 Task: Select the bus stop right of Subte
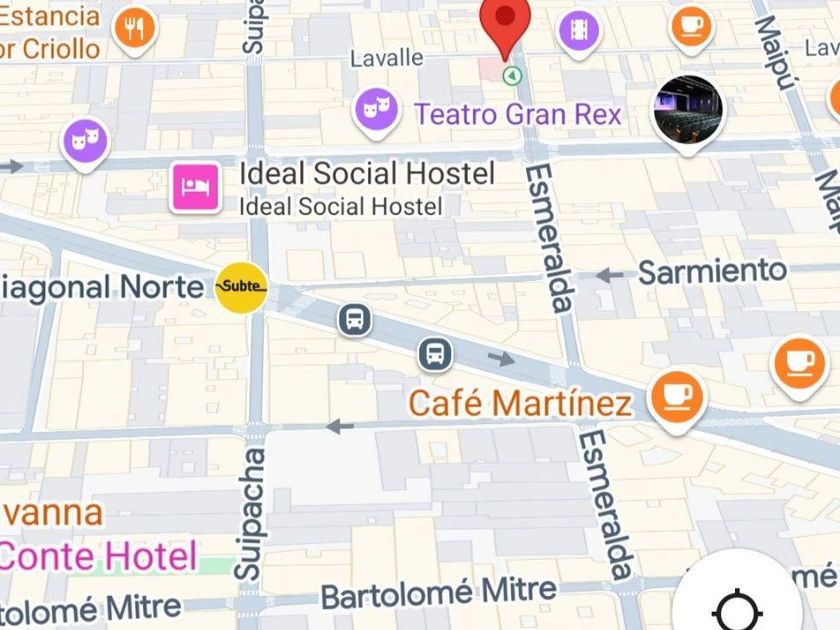[354, 320]
